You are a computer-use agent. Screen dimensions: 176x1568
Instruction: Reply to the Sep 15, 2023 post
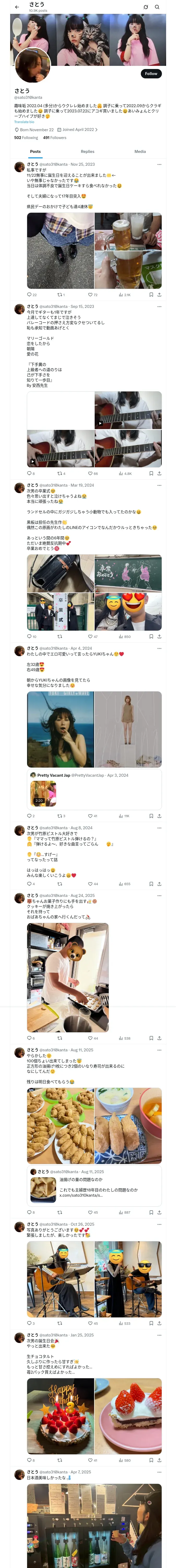pos(29,473)
